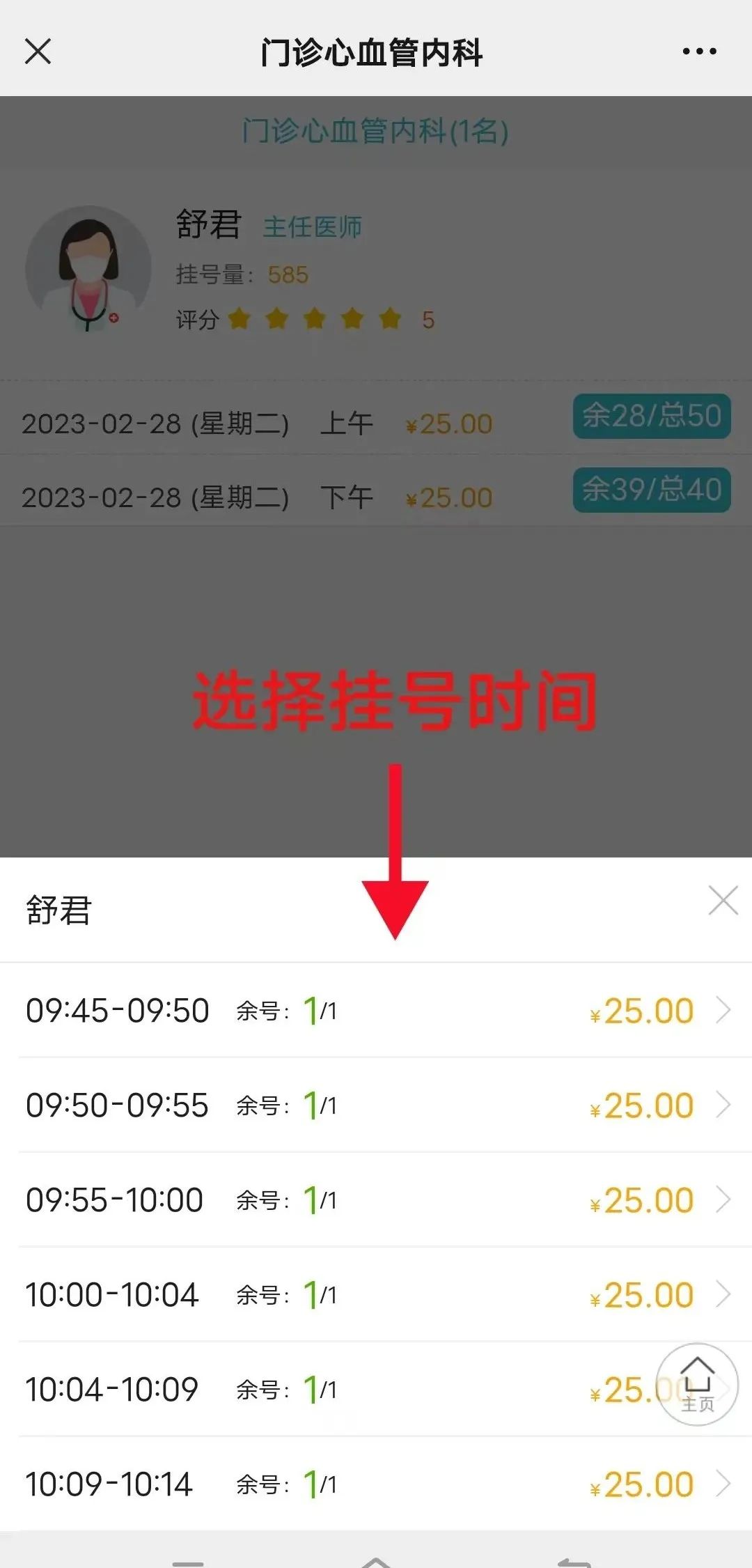Open the three-dot overflow menu
The image size is (752, 1568).
click(699, 51)
